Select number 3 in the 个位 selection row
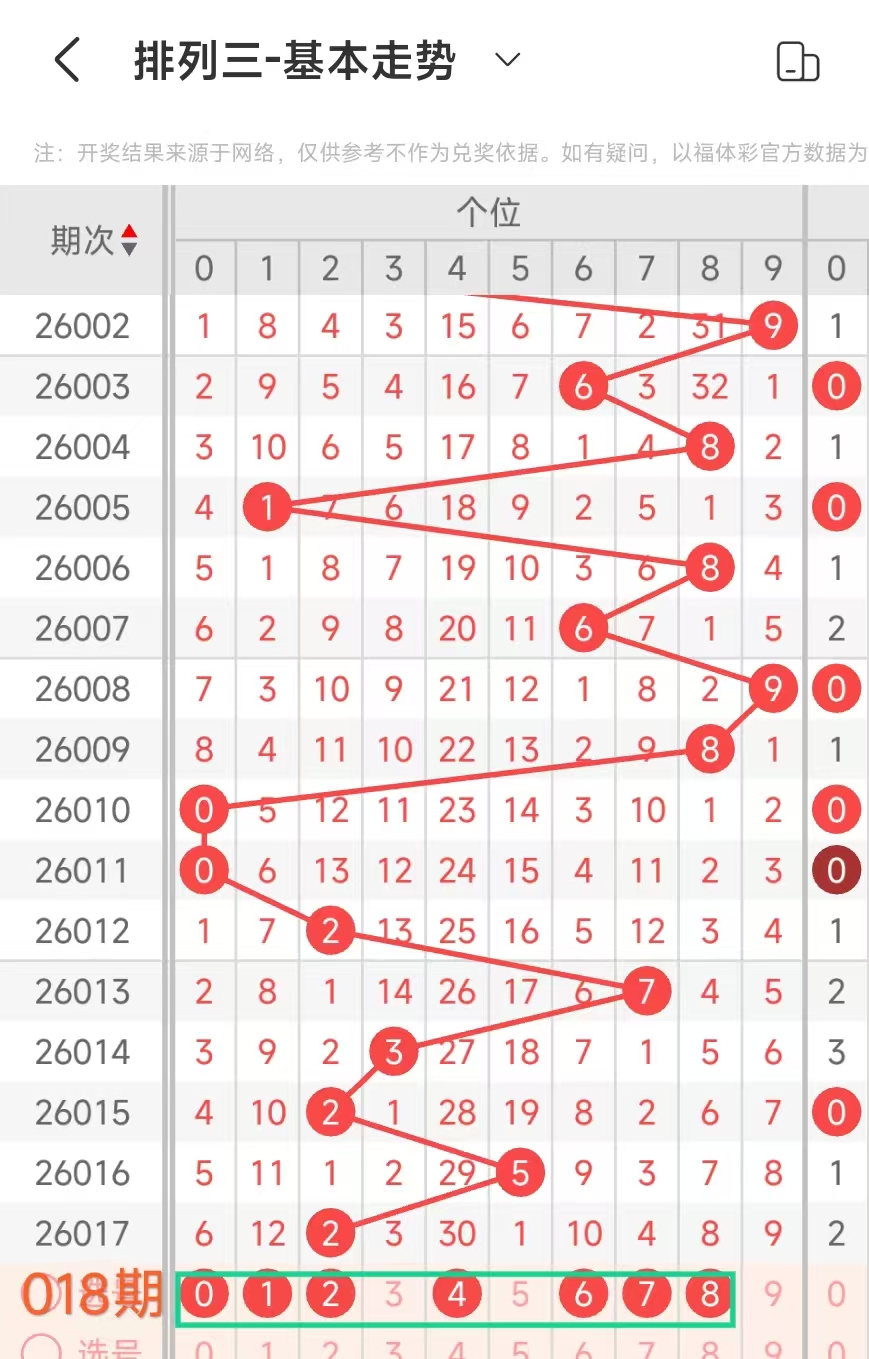 394,1296
